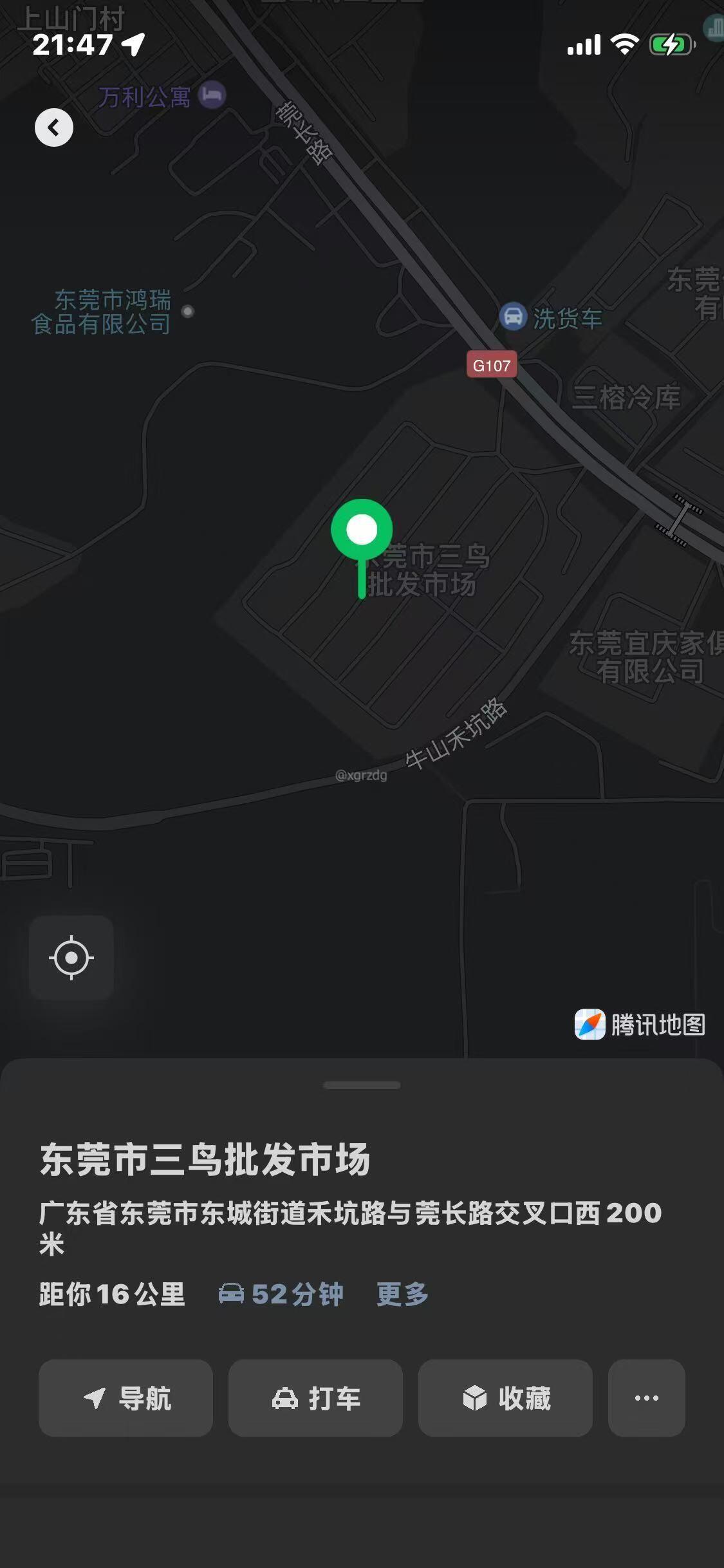The height and width of the screenshot is (1568, 724).
Task: View 52分钟 driving route estimate
Action: pos(282,1294)
